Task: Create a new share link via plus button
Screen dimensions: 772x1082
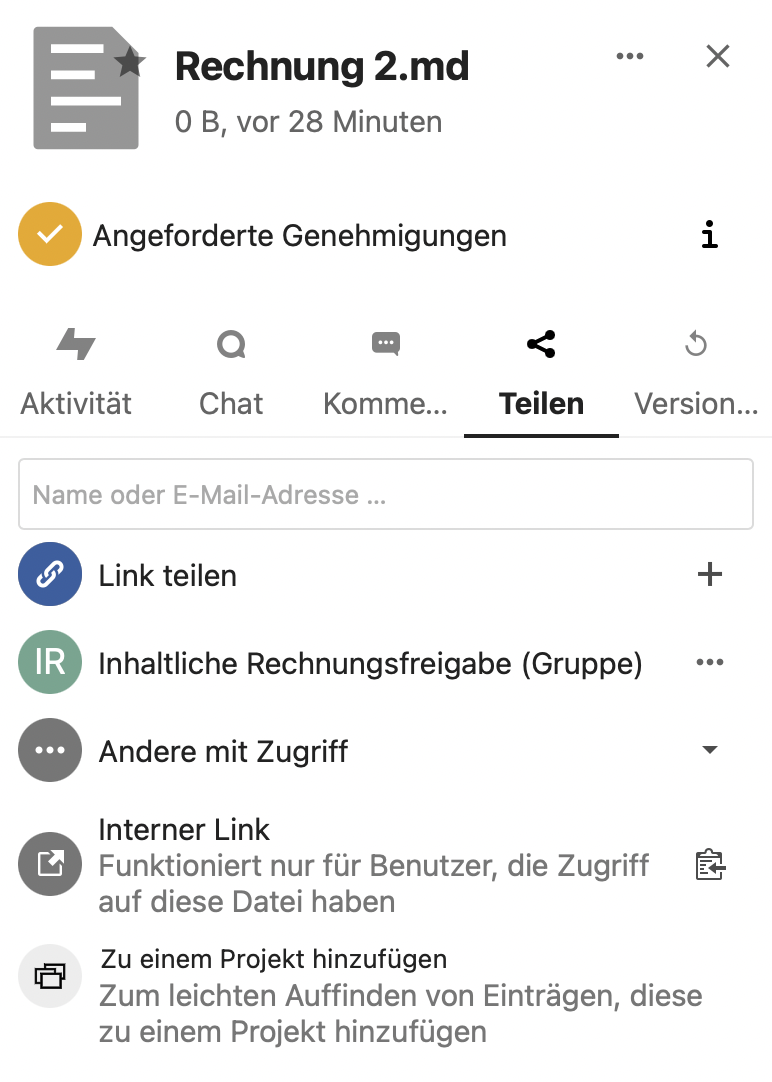Action: pyautogui.click(x=710, y=574)
